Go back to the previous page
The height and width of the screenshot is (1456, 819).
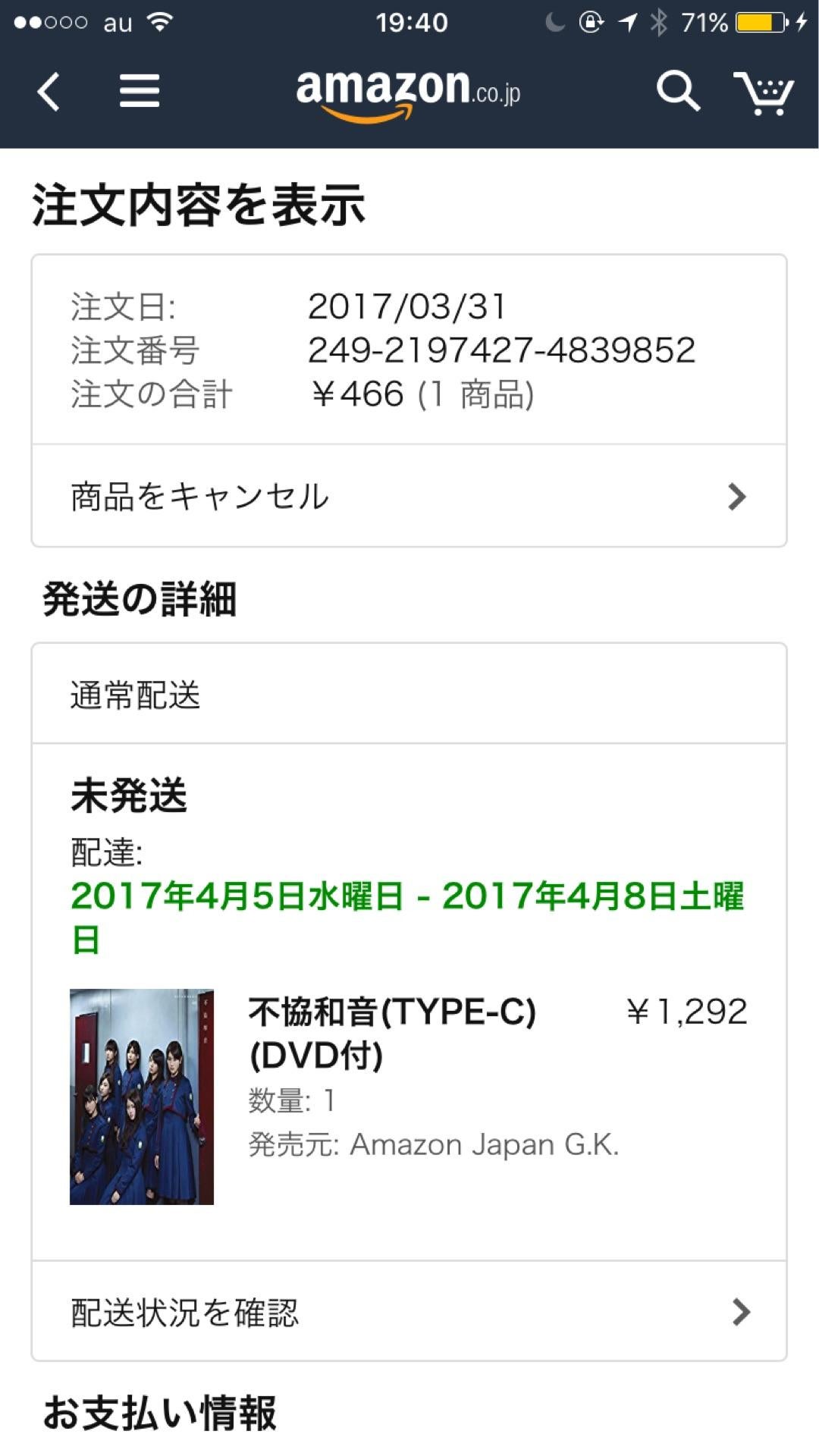pos(49,92)
